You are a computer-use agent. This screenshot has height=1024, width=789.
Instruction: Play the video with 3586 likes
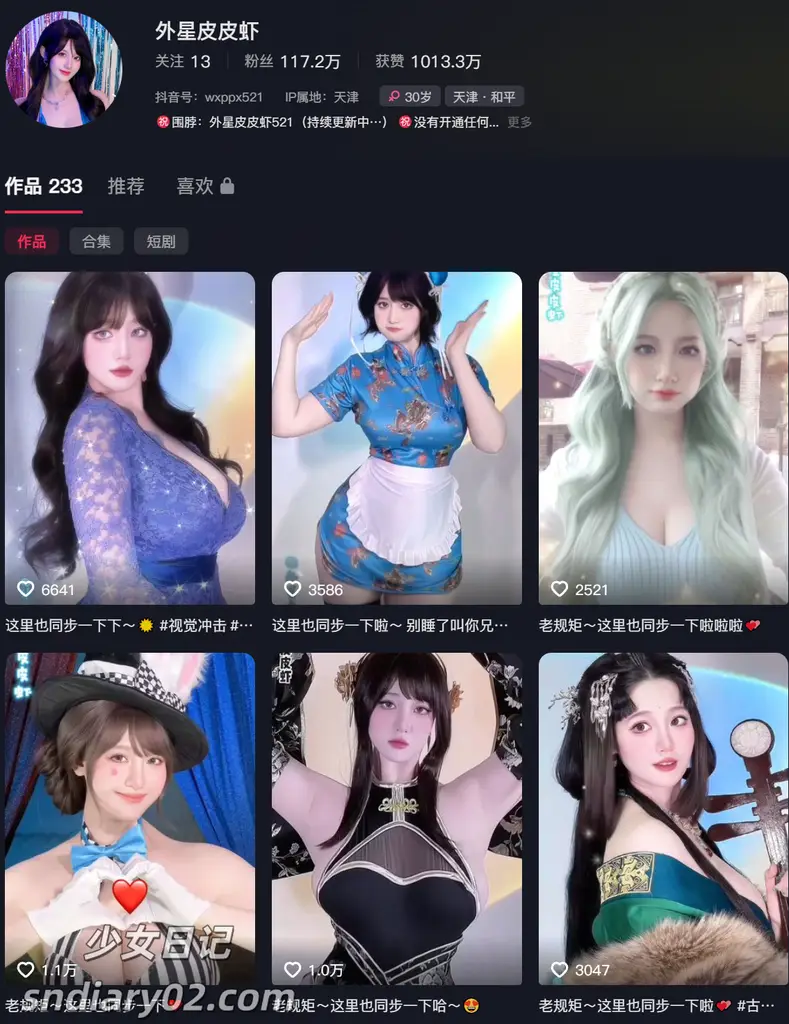(x=397, y=437)
